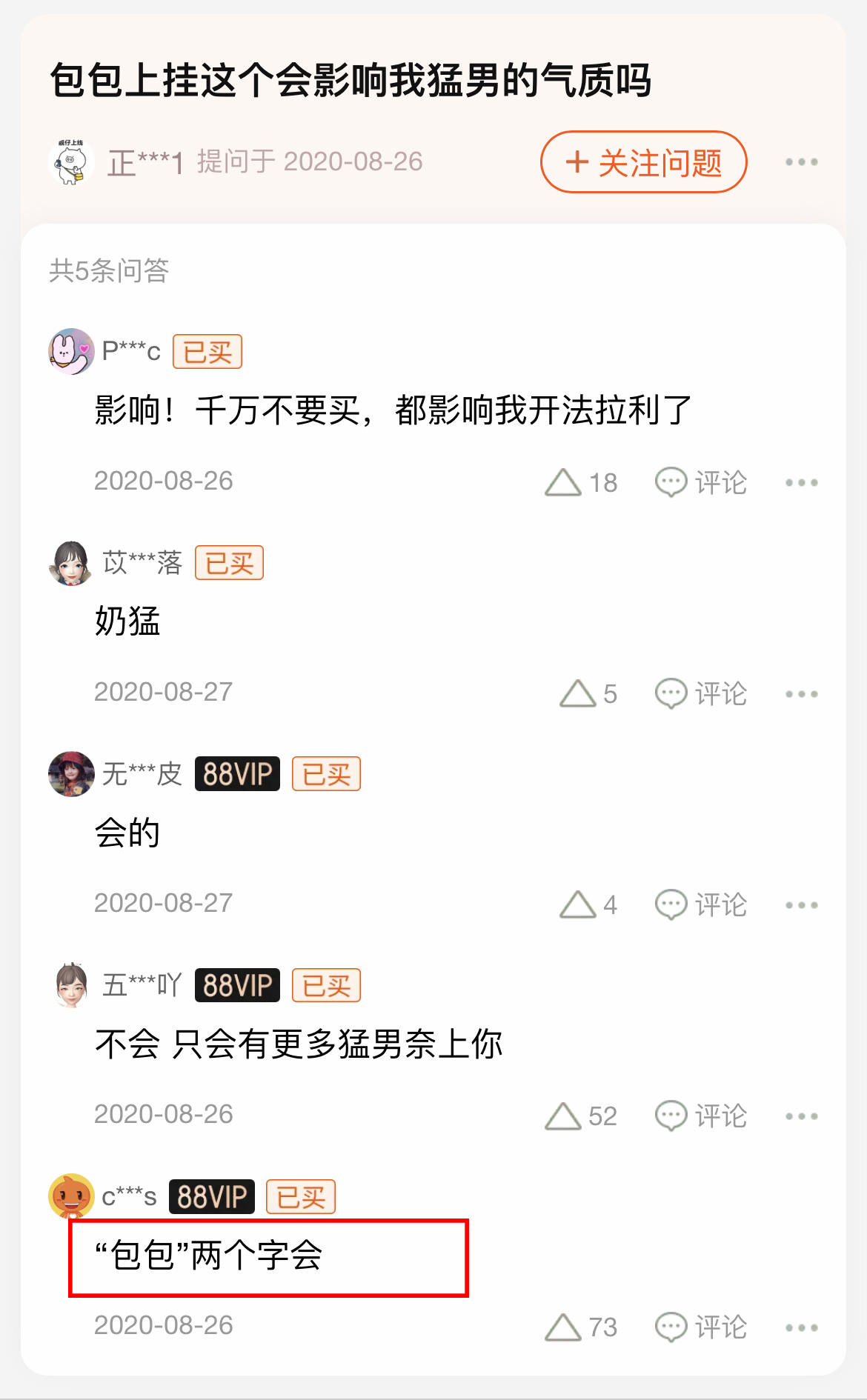Select the 已买 tag on 无***皮's answer
Viewport: 867px width, 1400px height.
(326, 774)
